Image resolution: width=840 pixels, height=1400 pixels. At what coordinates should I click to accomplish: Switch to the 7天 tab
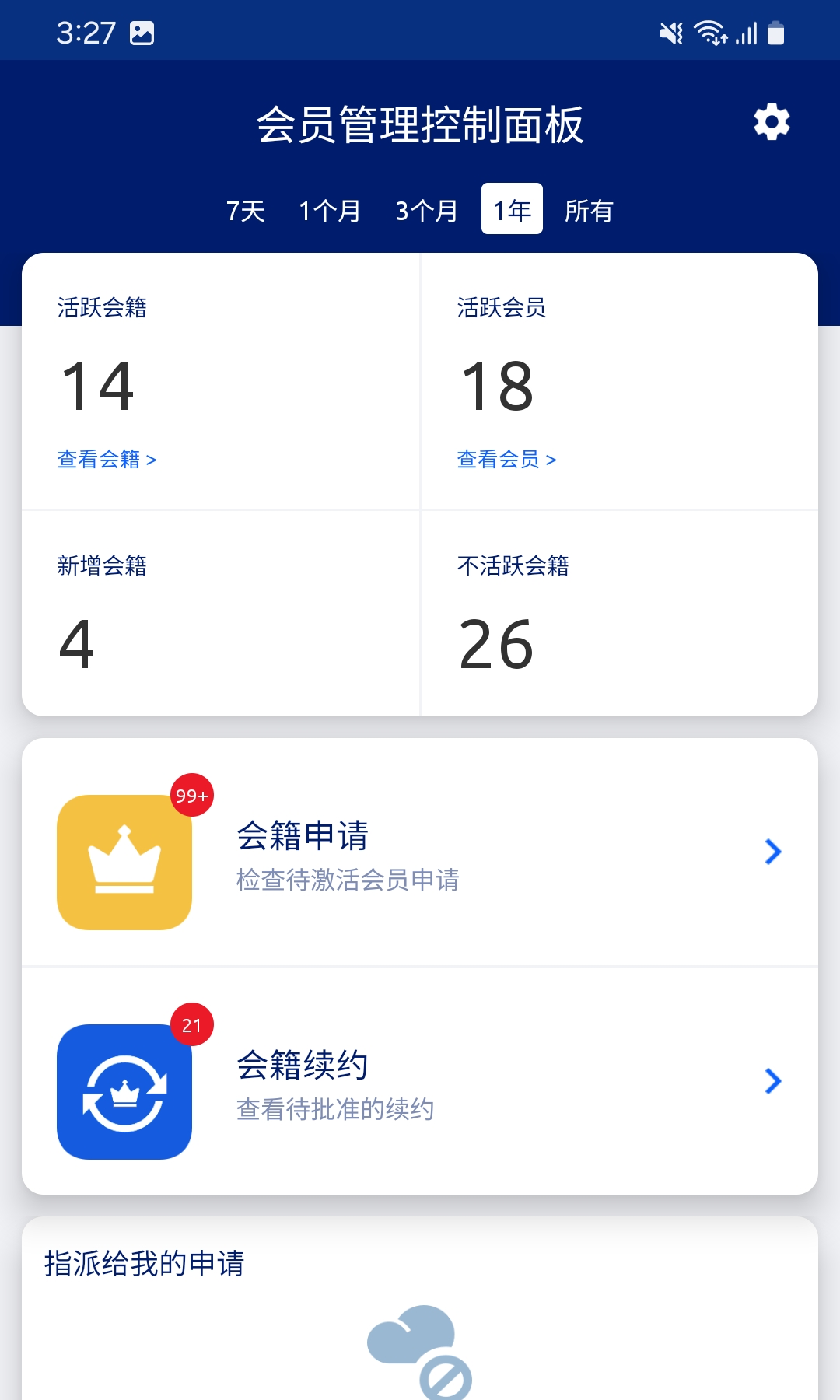[243, 208]
